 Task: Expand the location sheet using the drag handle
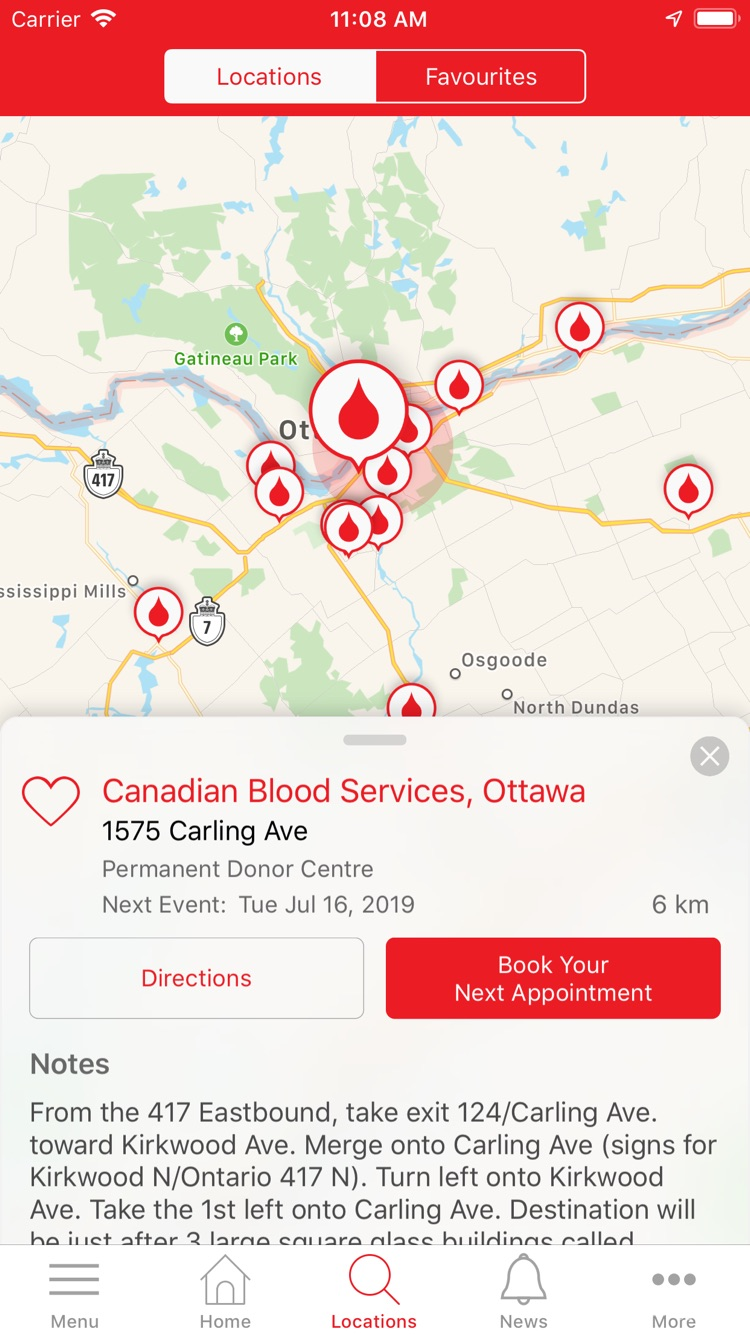[x=375, y=740]
